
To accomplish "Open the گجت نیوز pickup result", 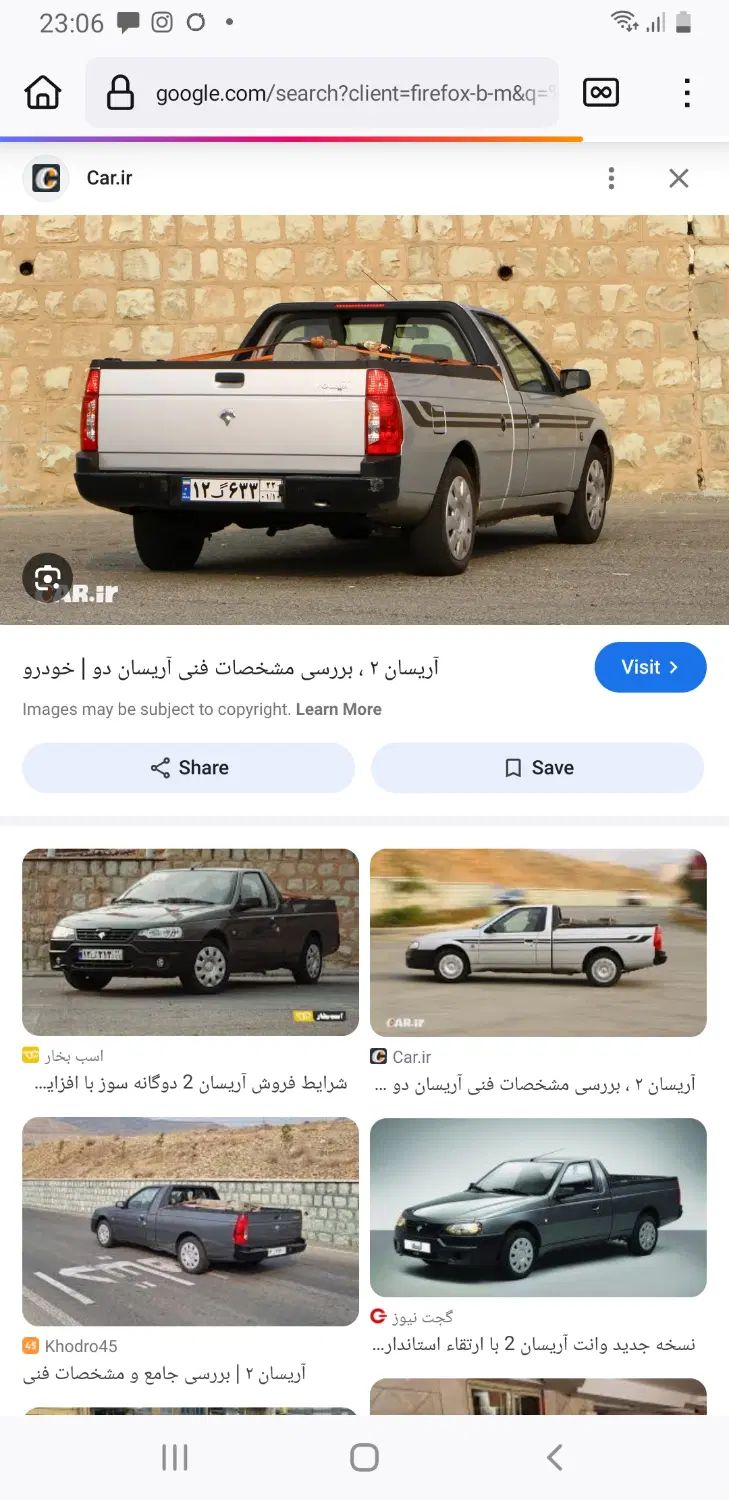I will coord(538,1207).
